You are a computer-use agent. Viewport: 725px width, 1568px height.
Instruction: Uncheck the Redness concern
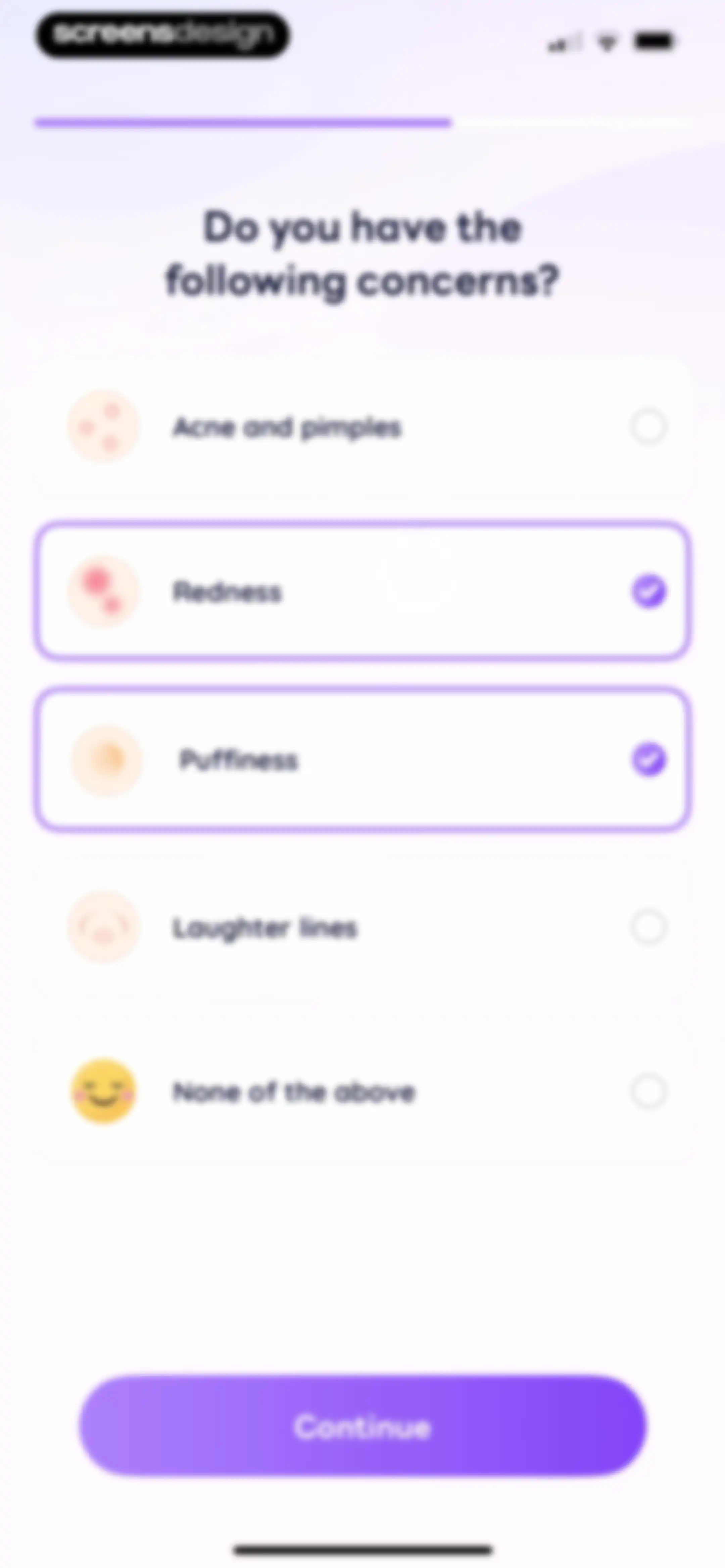(362, 591)
